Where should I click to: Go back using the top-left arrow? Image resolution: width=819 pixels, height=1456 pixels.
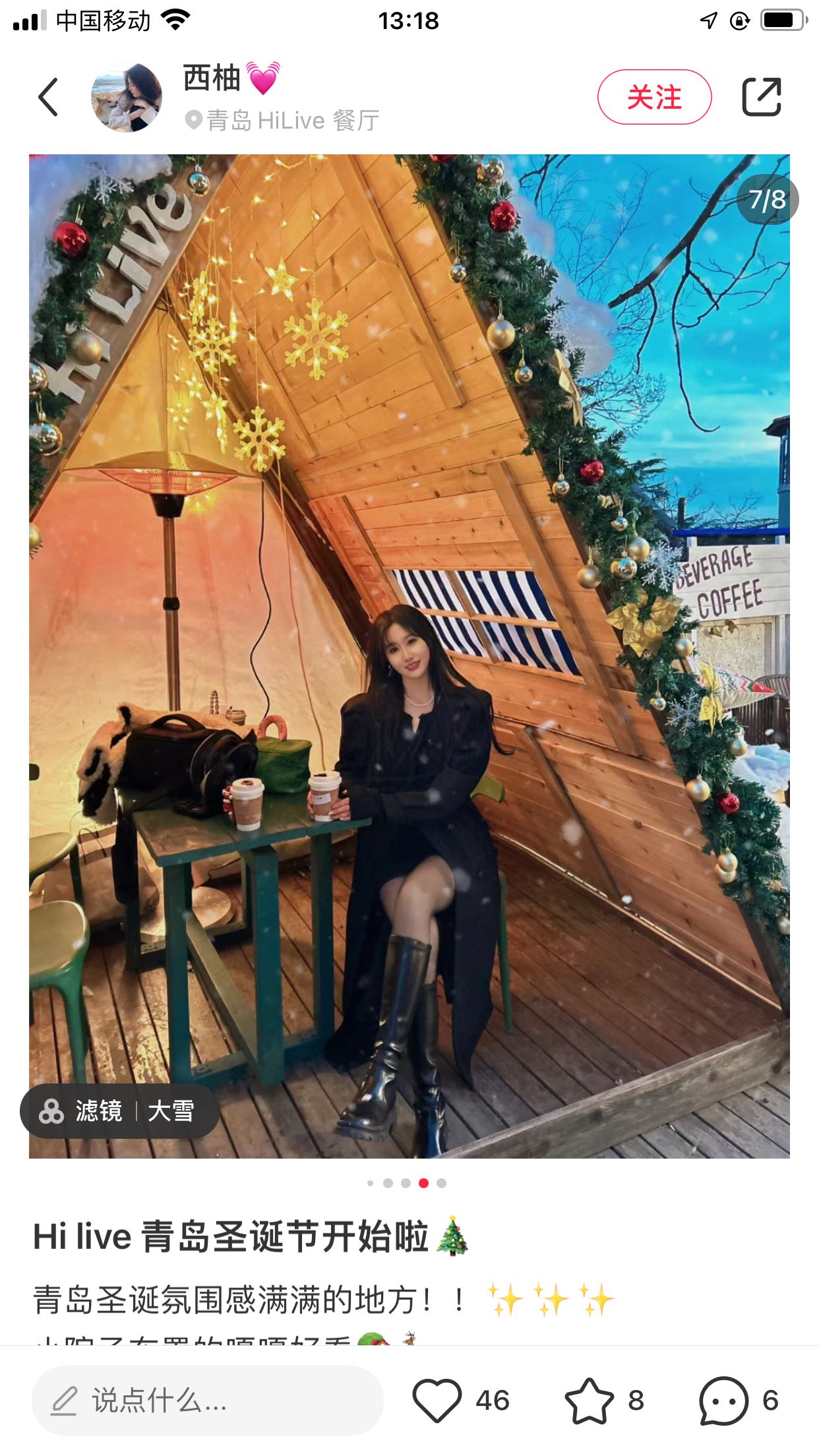(48, 97)
